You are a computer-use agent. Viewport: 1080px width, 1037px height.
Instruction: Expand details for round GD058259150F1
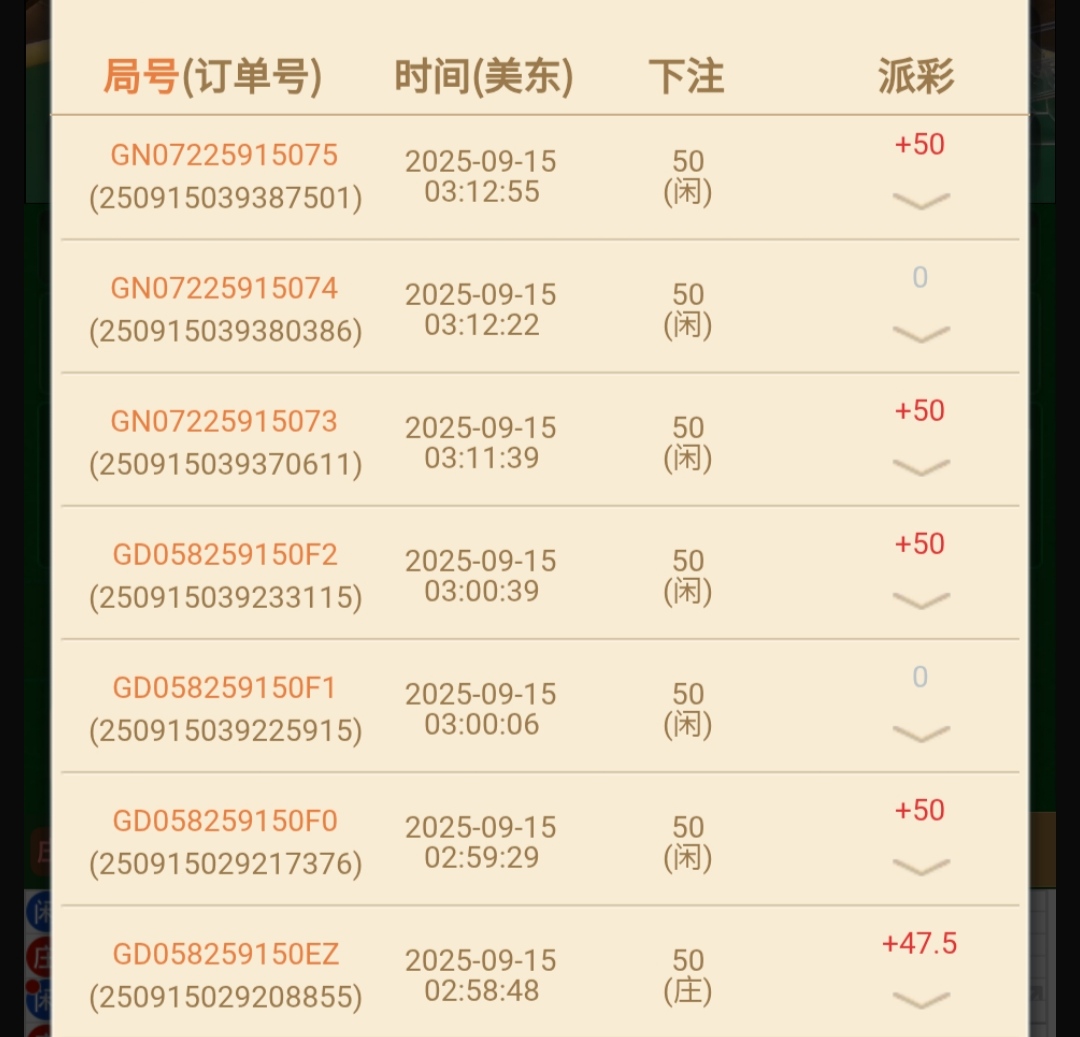[x=920, y=734]
